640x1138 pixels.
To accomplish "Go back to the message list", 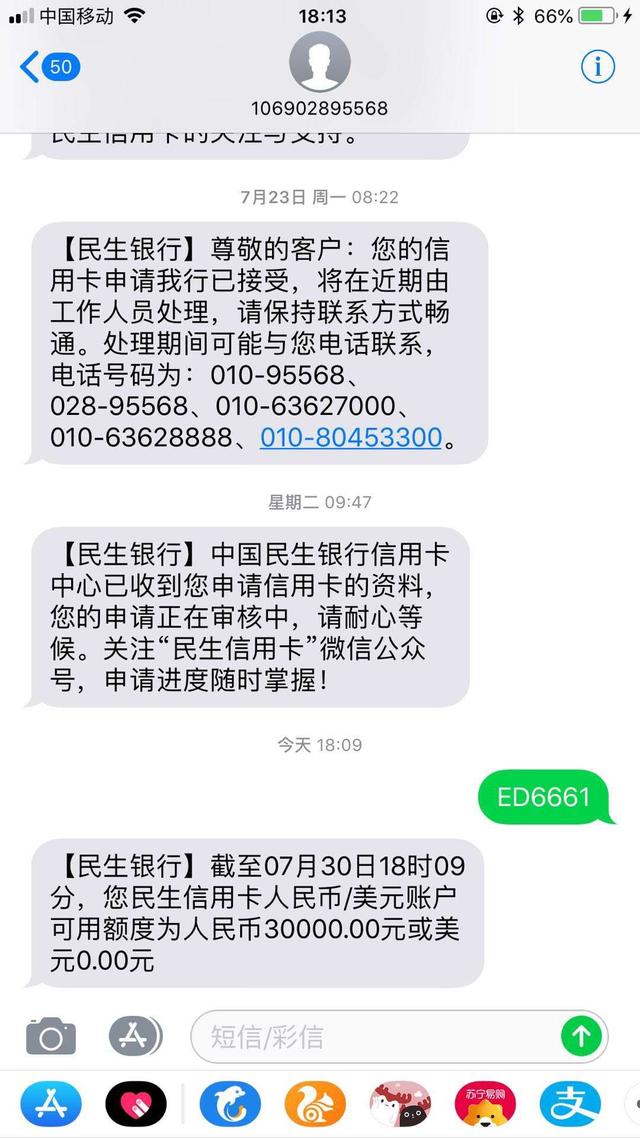I will pyautogui.click(x=48, y=67).
